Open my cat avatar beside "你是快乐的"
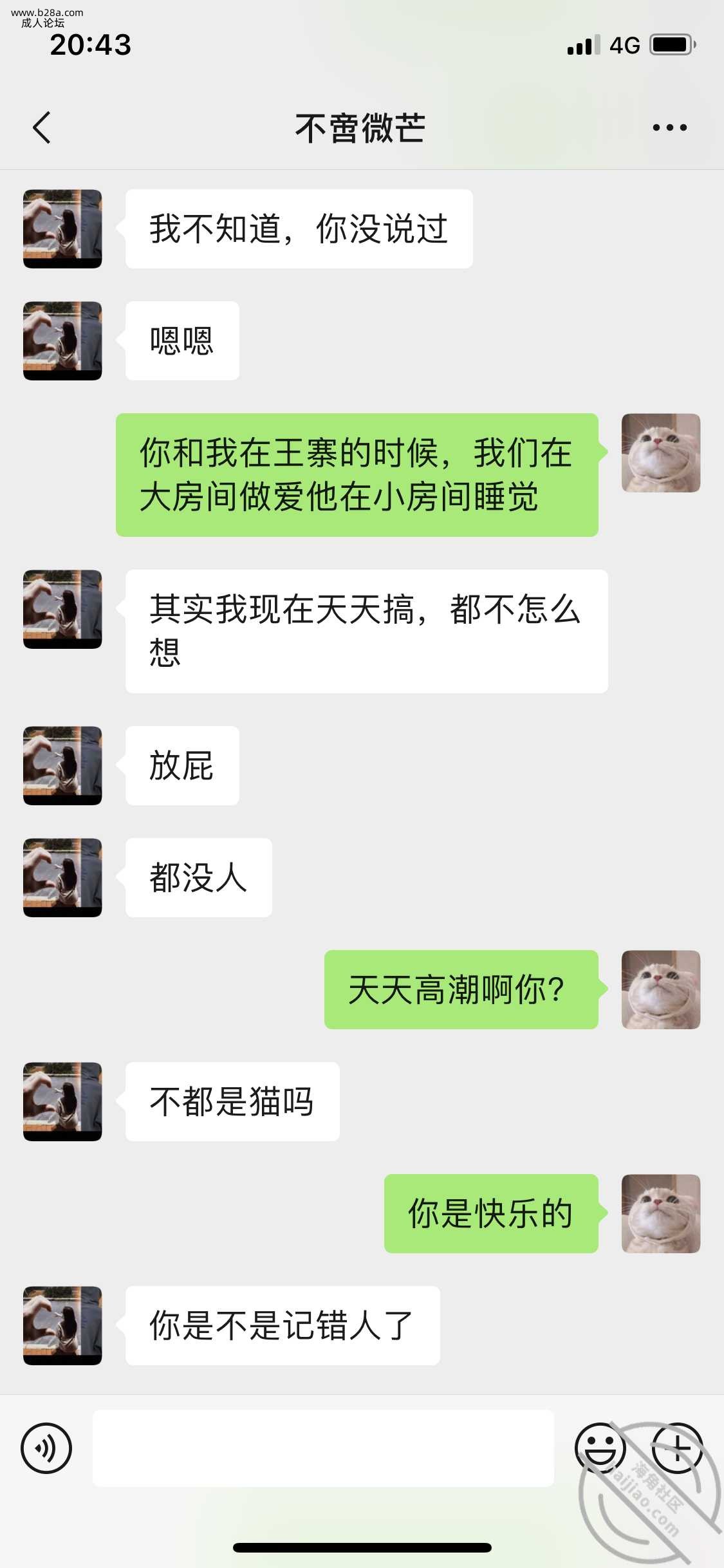Screen dimensions: 724x1568 (x=661, y=1213)
